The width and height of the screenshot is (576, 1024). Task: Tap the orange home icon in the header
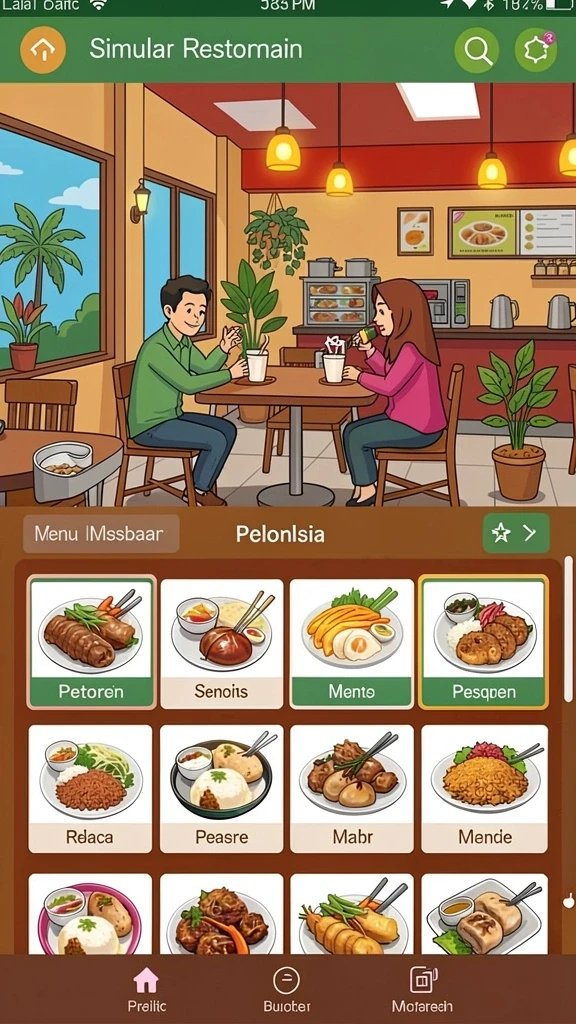click(43, 49)
